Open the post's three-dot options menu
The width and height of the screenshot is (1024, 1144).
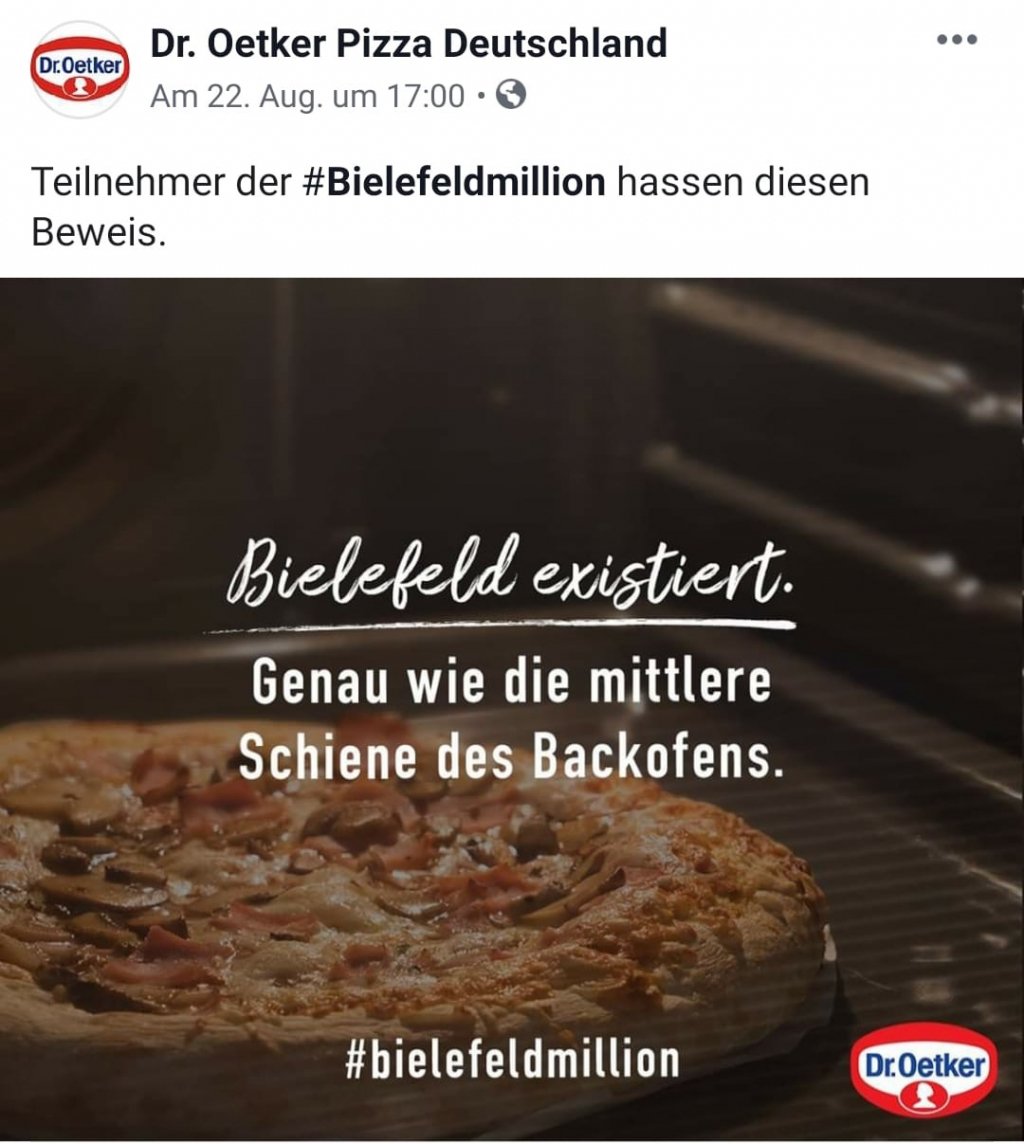[955, 40]
